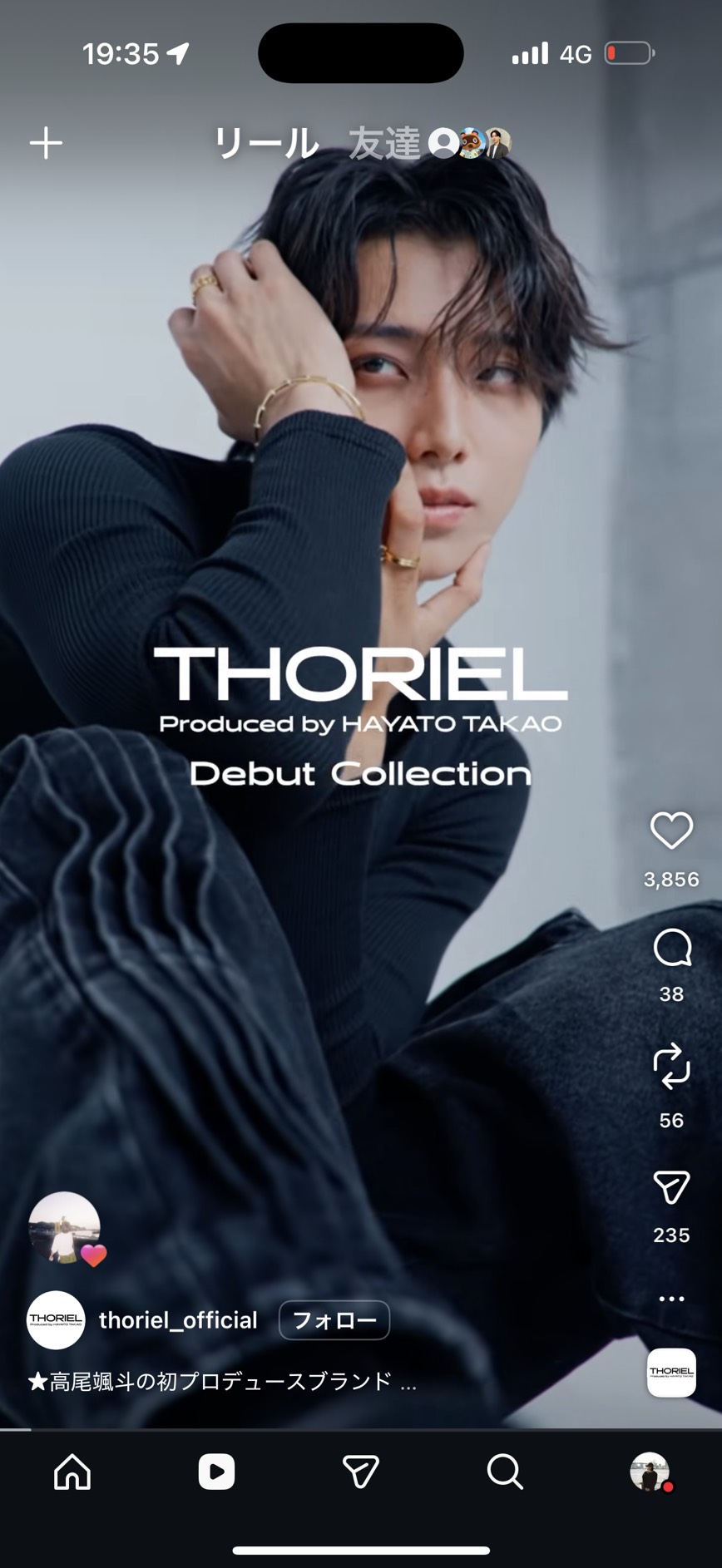Image resolution: width=722 pixels, height=1568 pixels.
Task: Expand the caption starting with ★高尾颯斗
Action: click(222, 1382)
